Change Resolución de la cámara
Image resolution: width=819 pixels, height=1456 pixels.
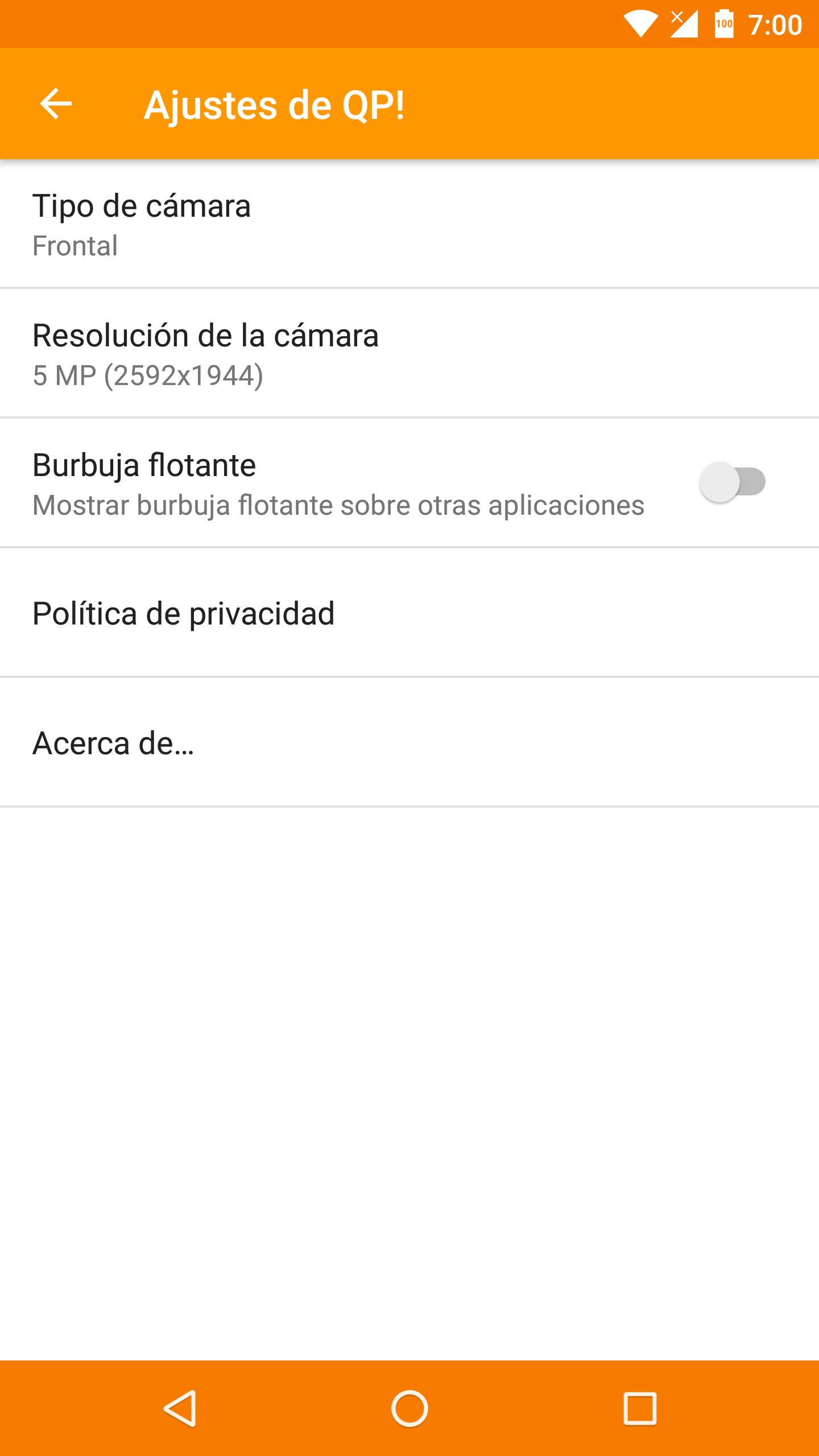pyautogui.click(x=409, y=354)
